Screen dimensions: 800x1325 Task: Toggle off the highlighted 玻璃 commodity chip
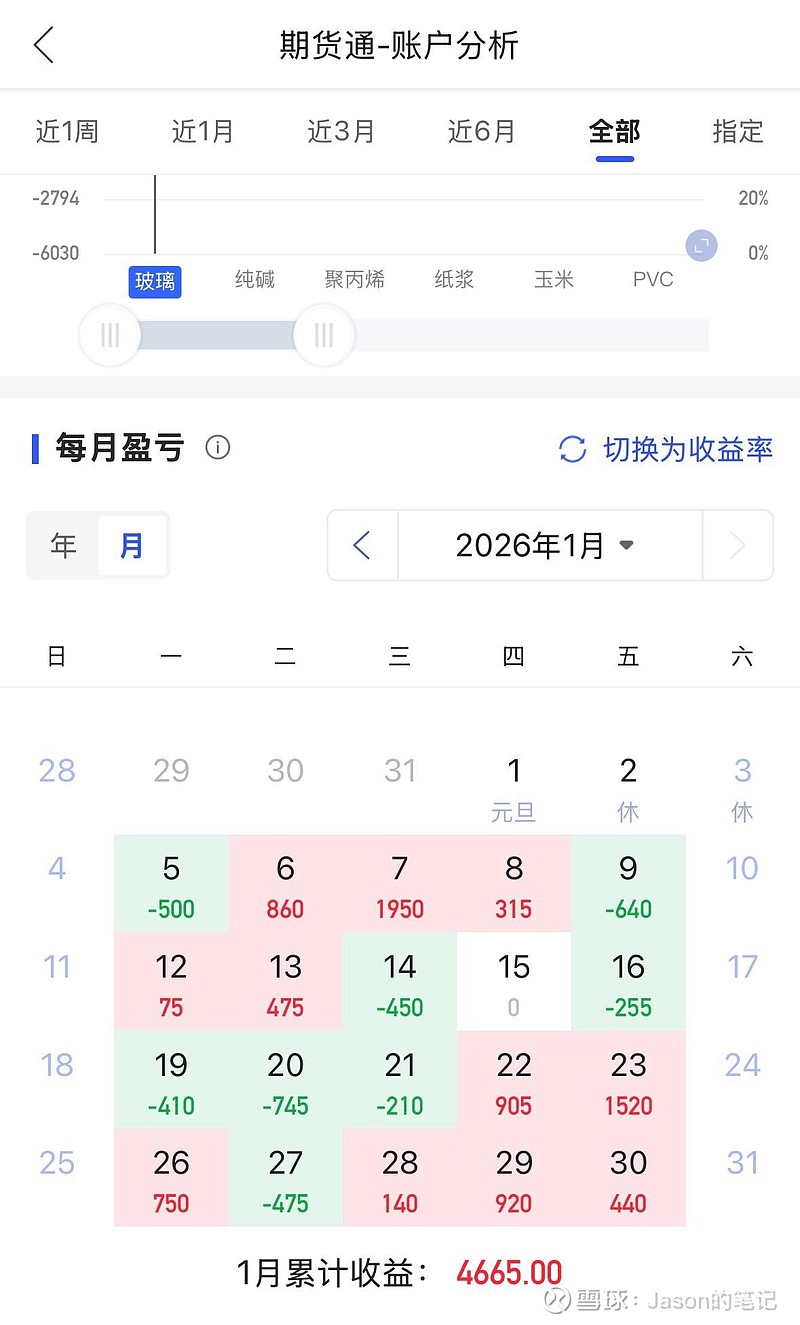[154, 282]
